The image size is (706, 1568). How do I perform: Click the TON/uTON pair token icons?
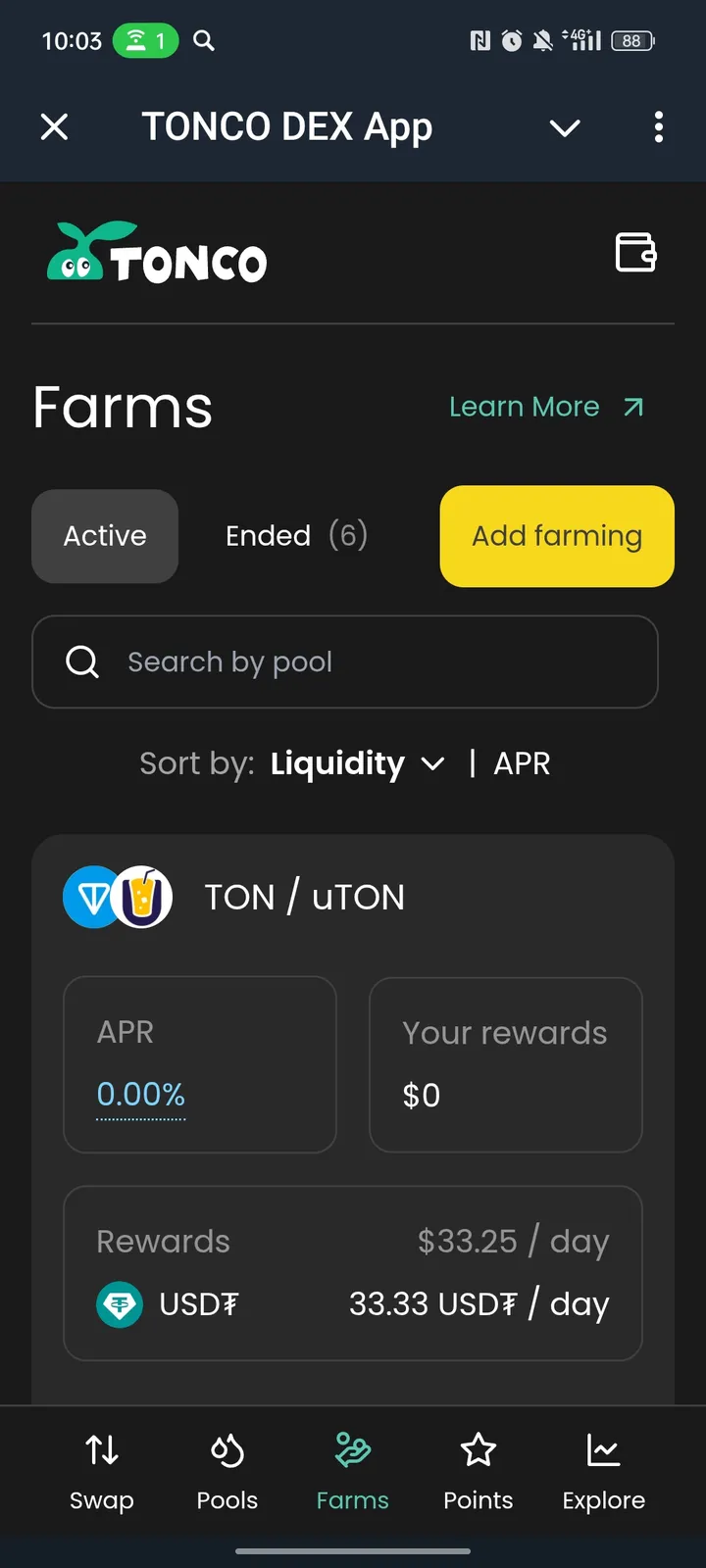click(117, 897)
